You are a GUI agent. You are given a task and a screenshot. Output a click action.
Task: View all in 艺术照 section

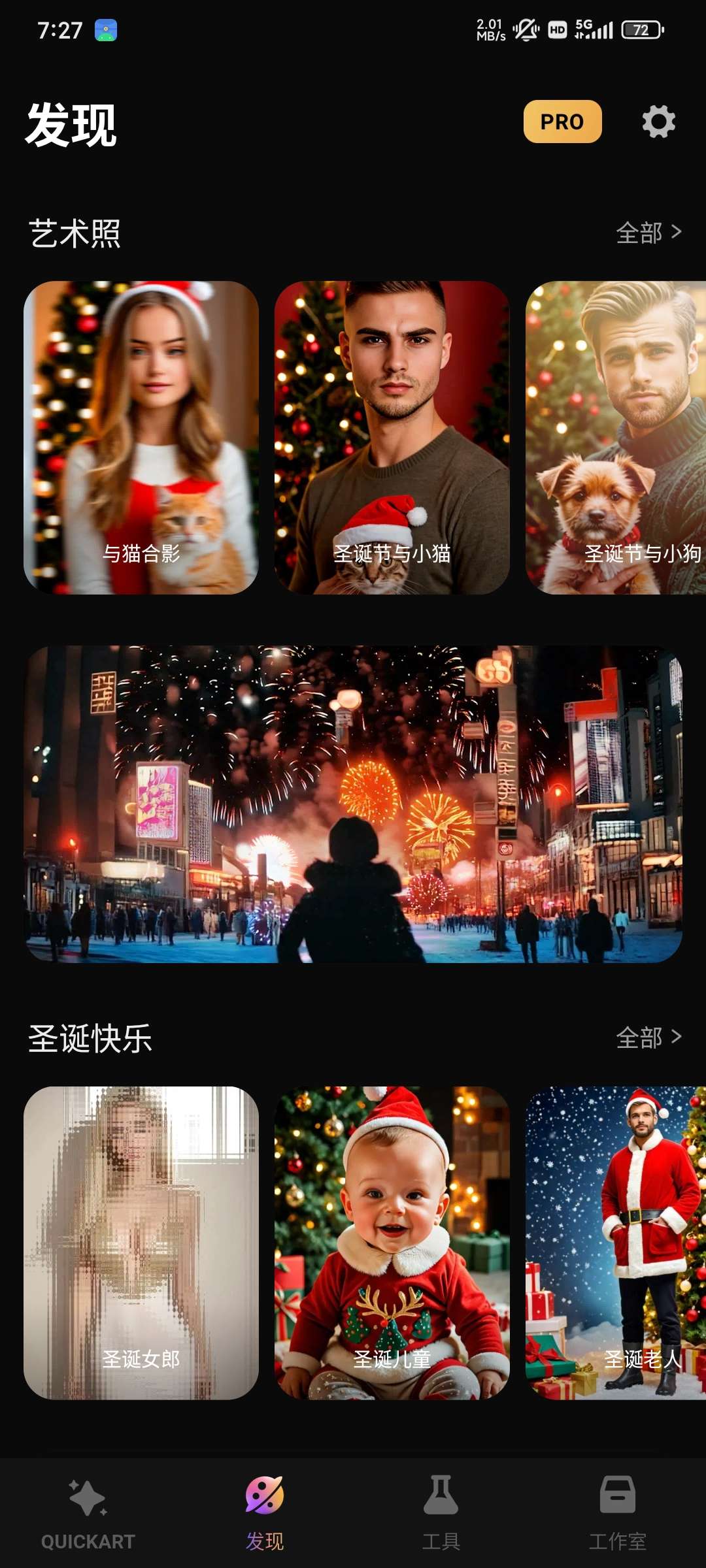click(x=648, y=233)
